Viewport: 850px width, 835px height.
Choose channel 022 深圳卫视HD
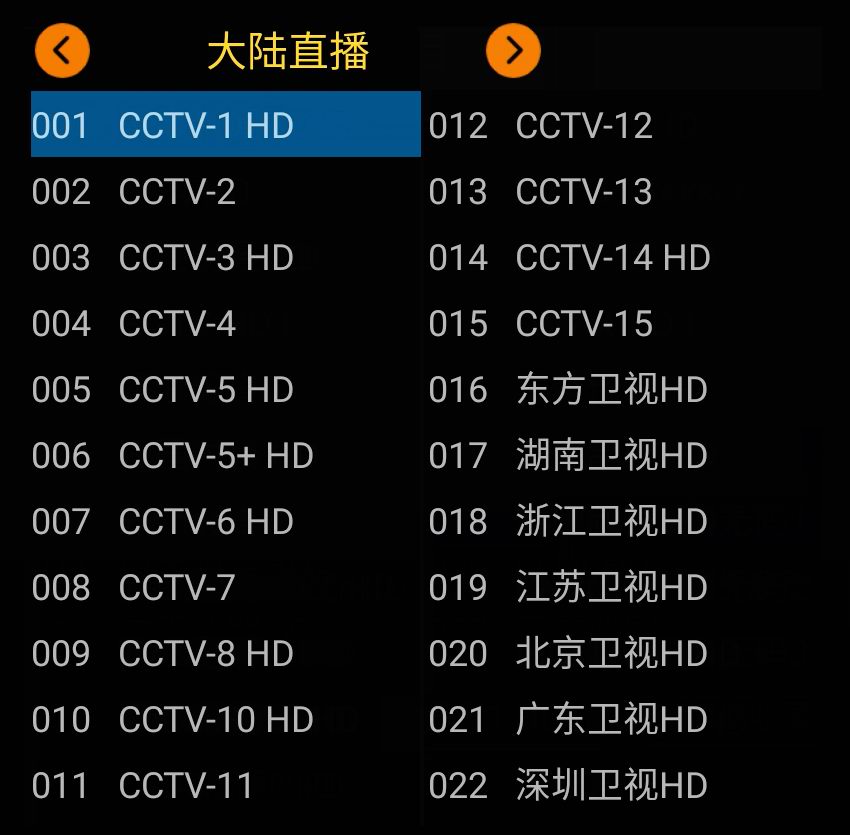pos(620,786)
